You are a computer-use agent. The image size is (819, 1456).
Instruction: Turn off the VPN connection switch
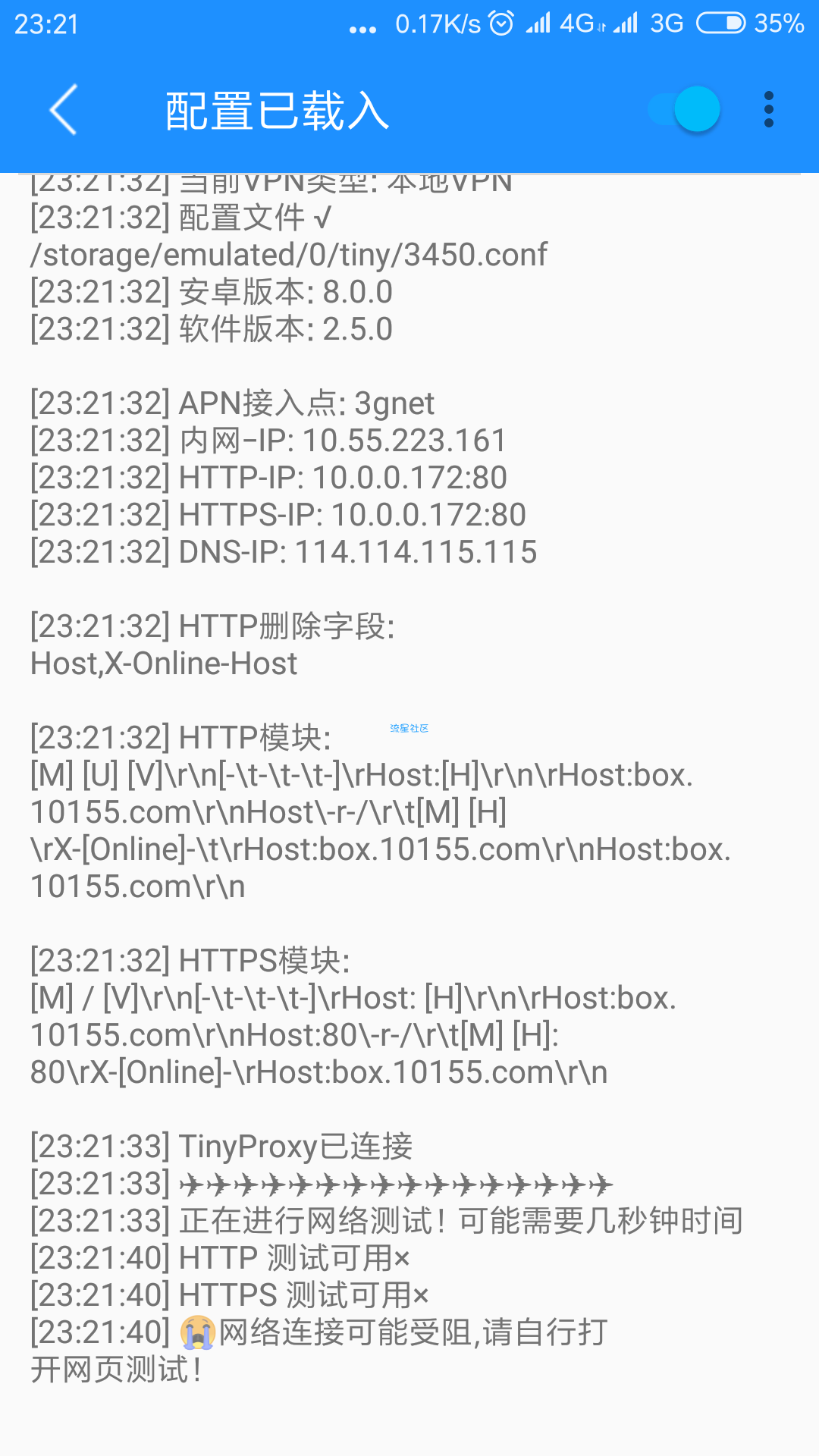coord(684,109)
